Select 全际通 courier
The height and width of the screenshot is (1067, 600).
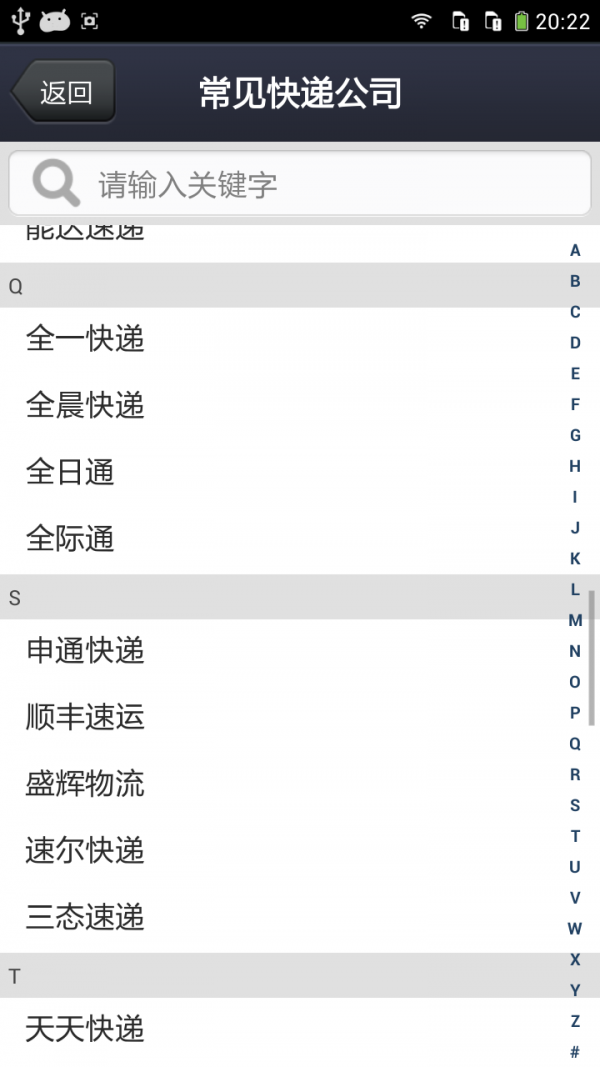pyautogui.click(x=70, y=538)
